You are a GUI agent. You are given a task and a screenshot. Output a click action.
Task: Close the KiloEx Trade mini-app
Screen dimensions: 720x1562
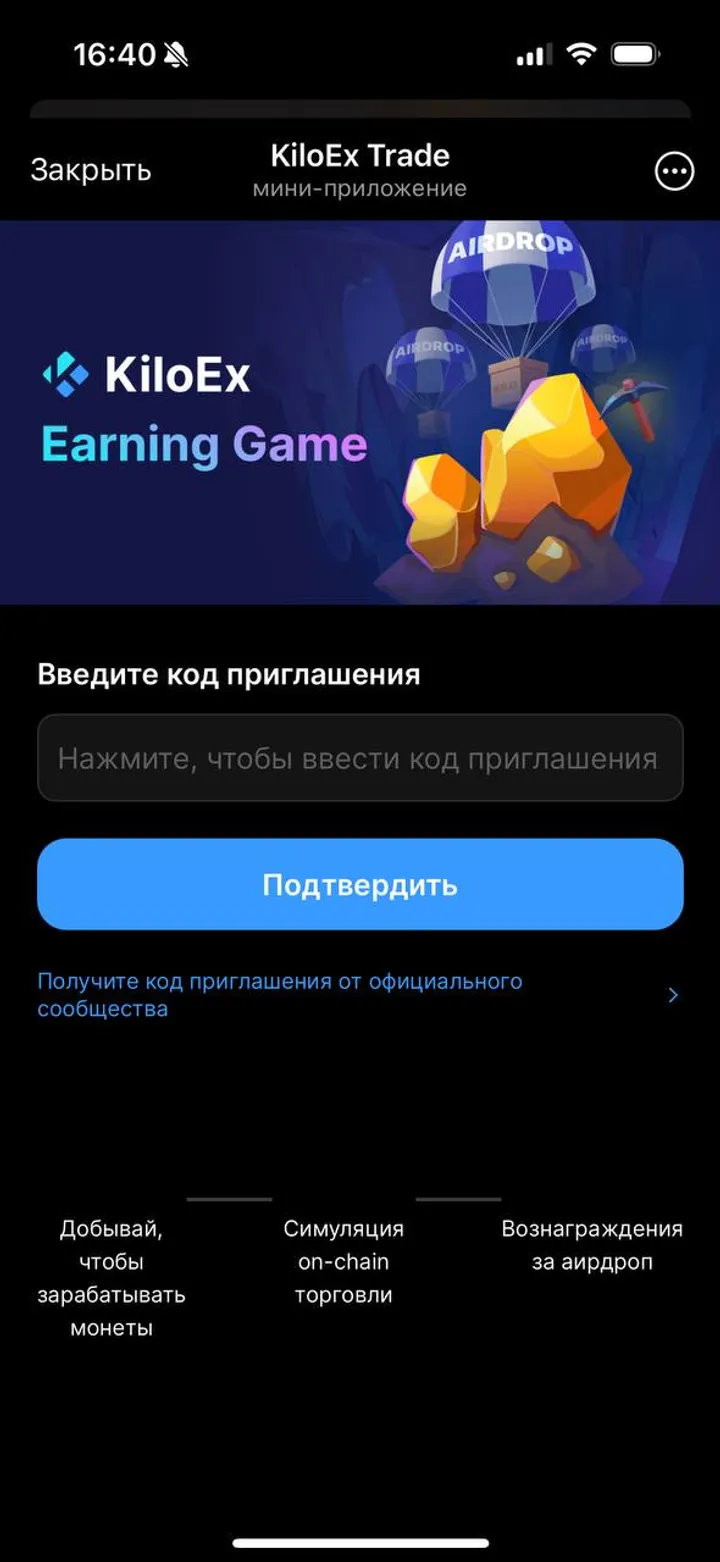tap(90, 171)
